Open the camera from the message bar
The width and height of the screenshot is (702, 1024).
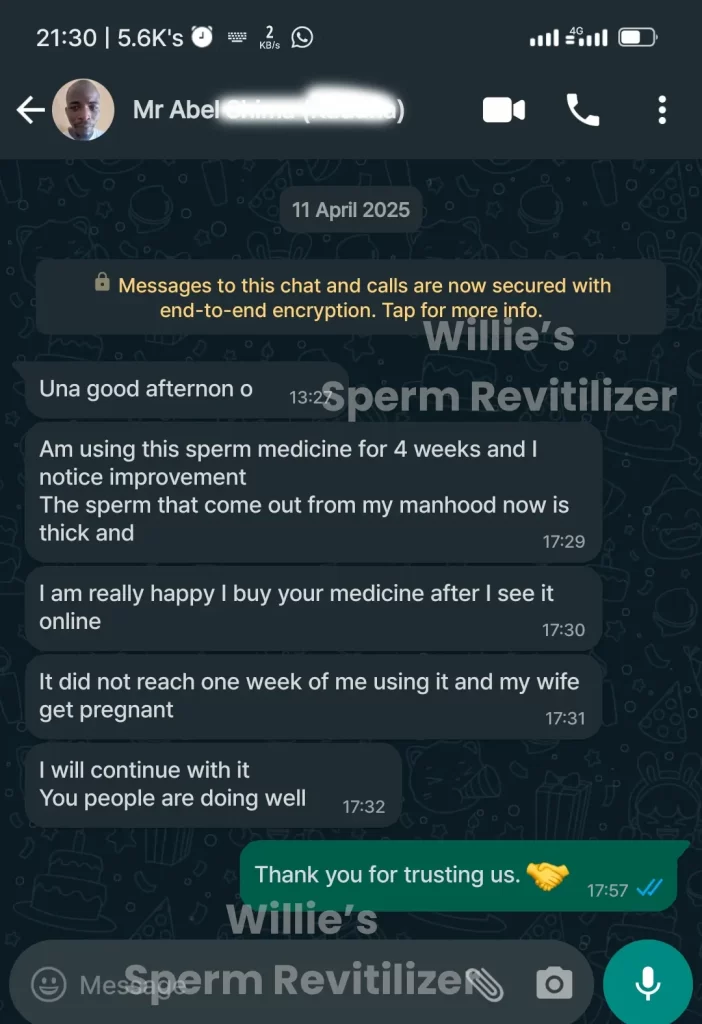pyautogui.click(x=553, y=985)
